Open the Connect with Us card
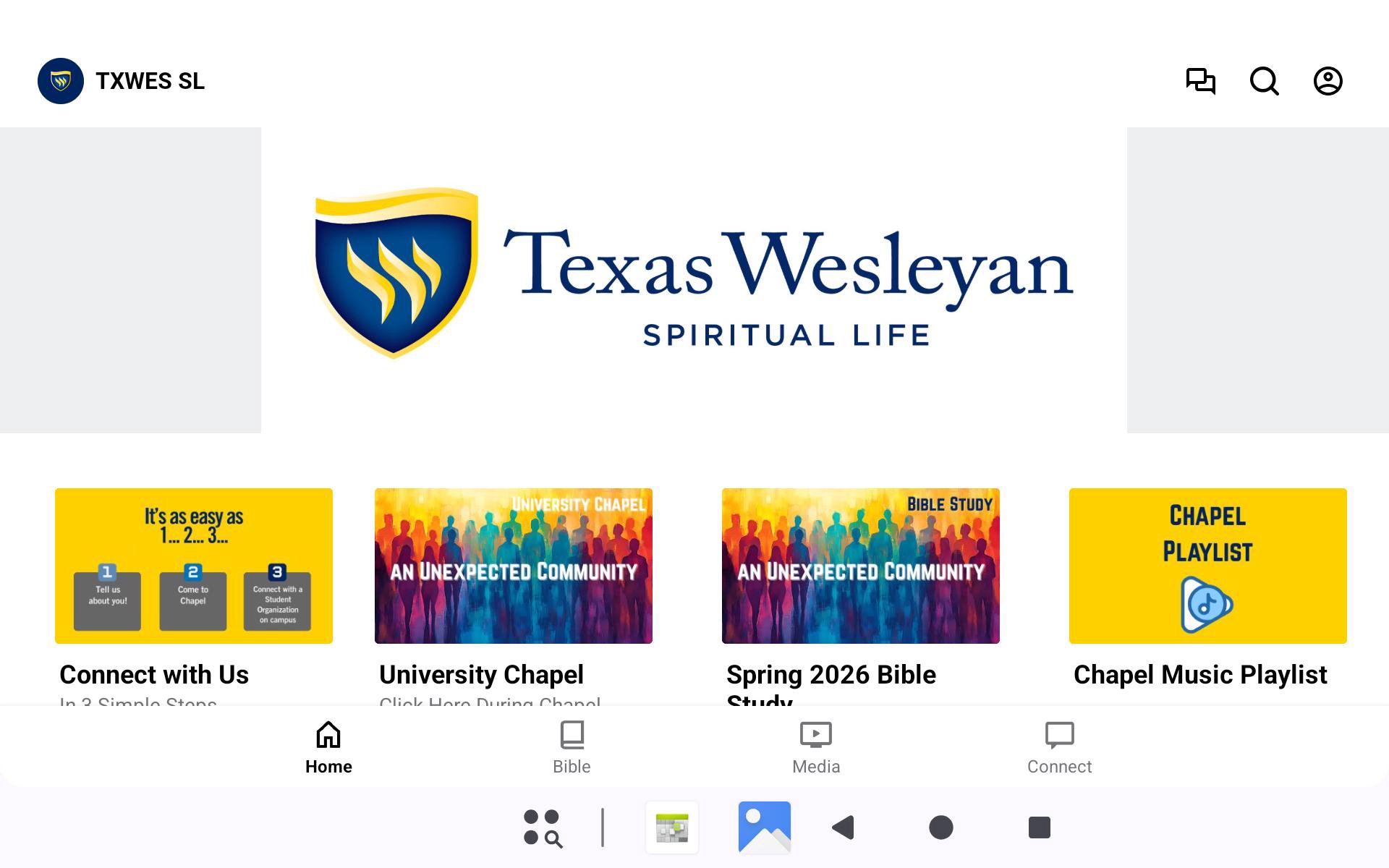 pyautogui.click(x=193, y=566)
